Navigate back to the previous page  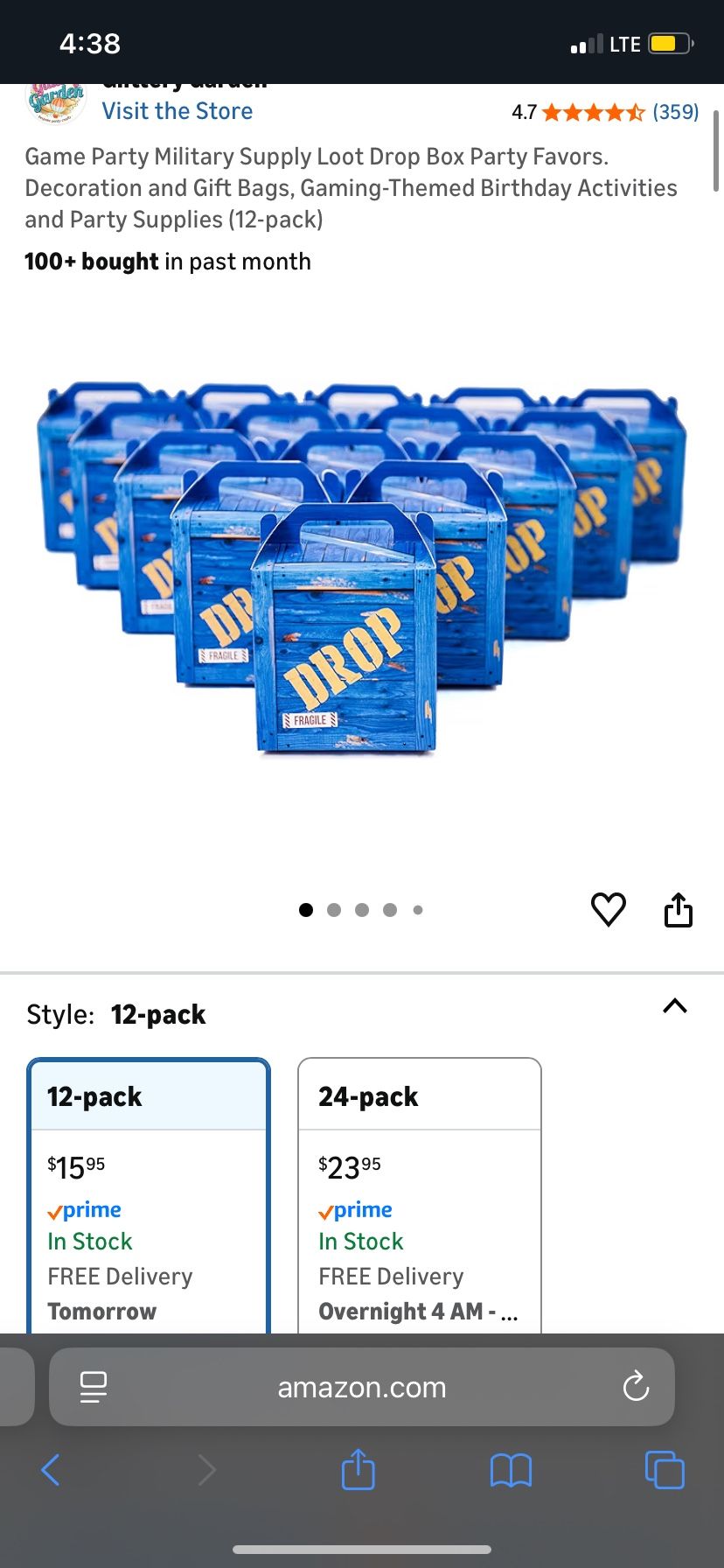click(50, 1471)
